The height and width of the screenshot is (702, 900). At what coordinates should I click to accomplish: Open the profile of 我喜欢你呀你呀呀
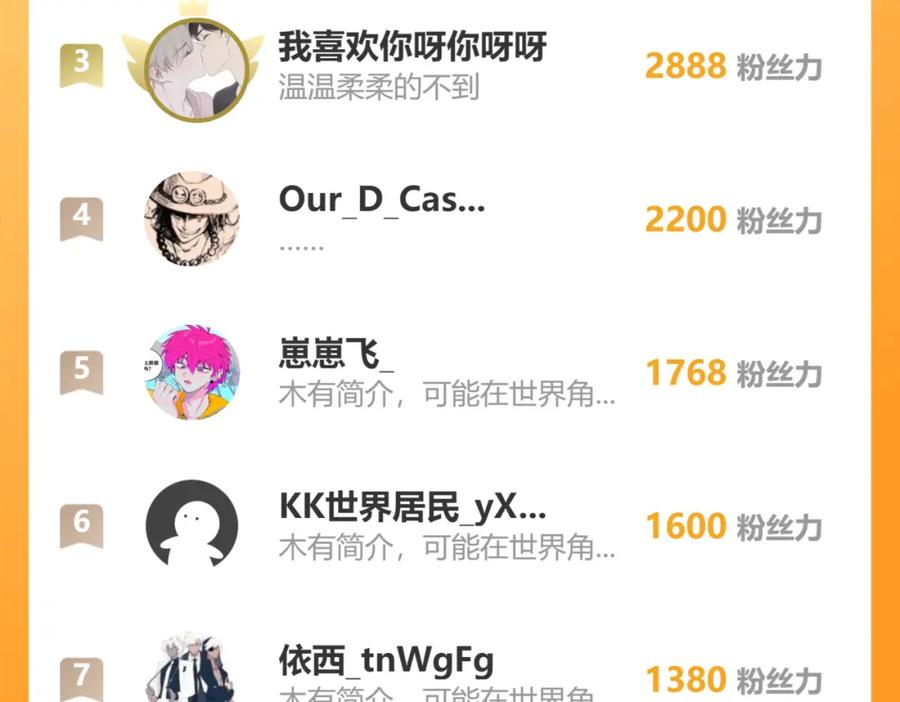412,46
